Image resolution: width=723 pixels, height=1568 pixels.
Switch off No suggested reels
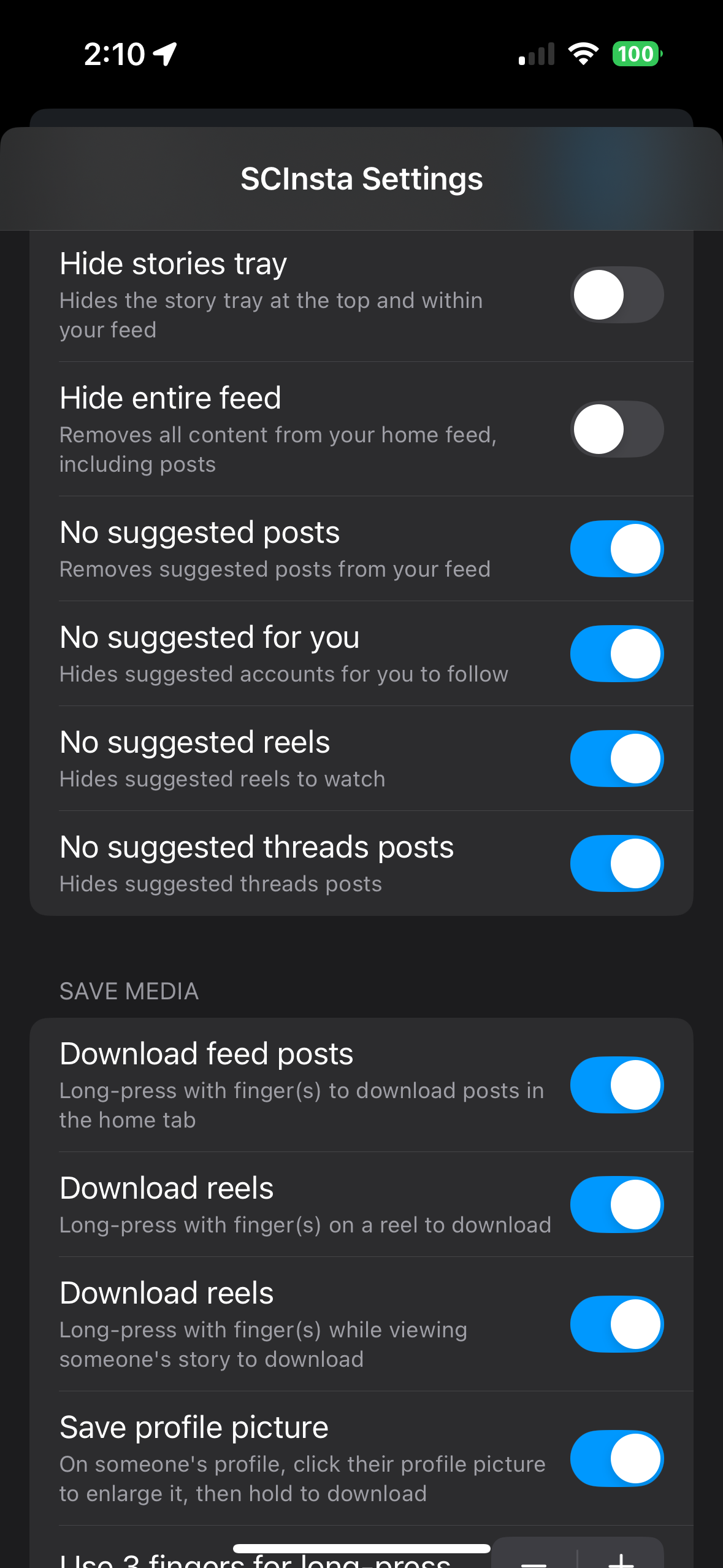(x=616, y=759)
